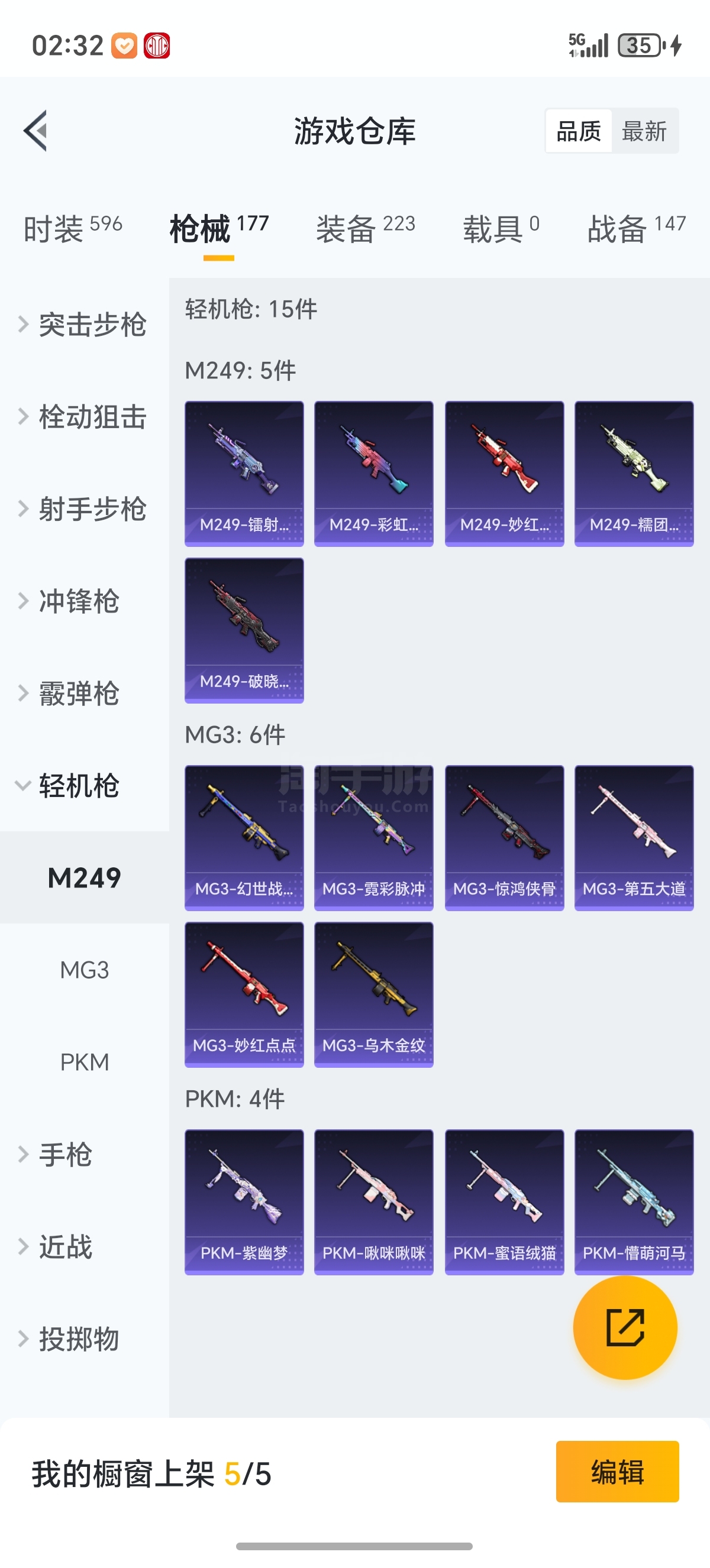Open the MG3-第五大道 skin tile

pos(634,838)
